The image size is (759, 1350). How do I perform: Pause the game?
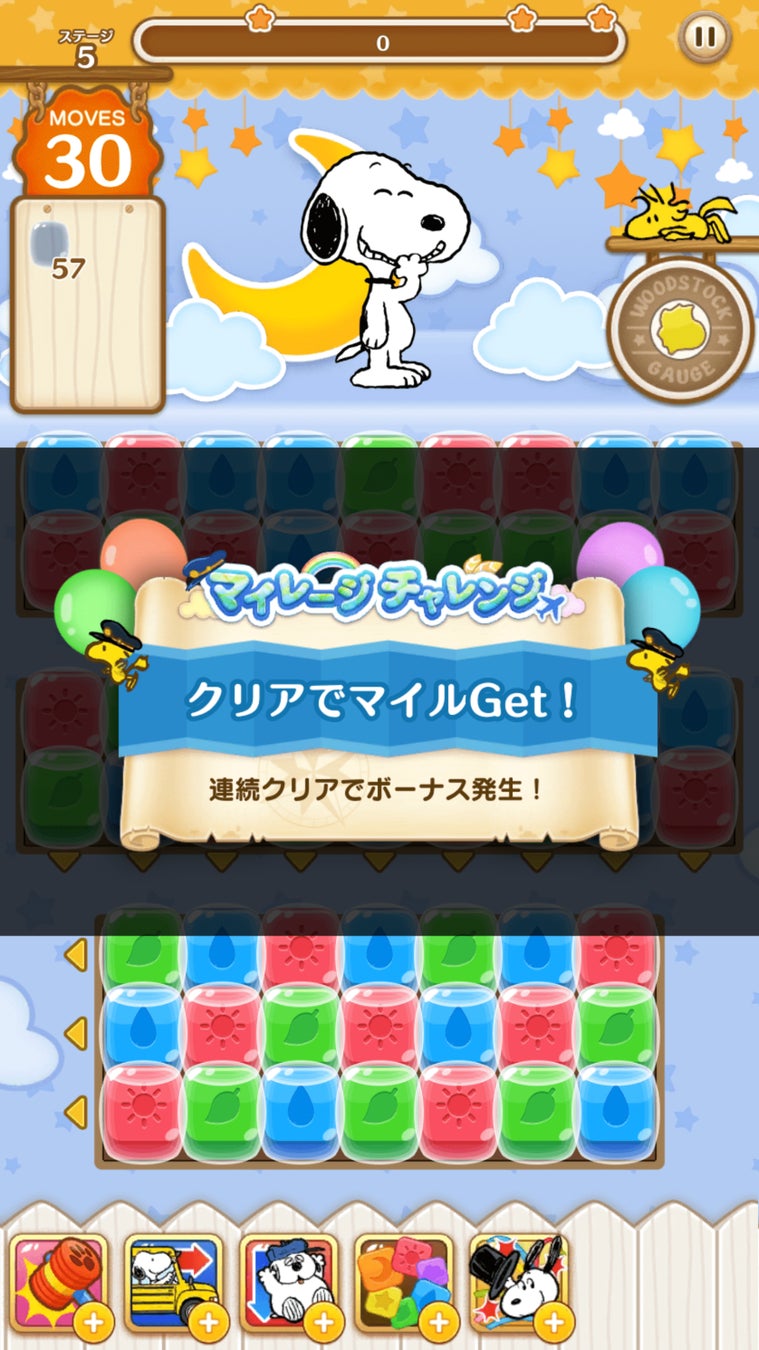click(x=705, y=38)
